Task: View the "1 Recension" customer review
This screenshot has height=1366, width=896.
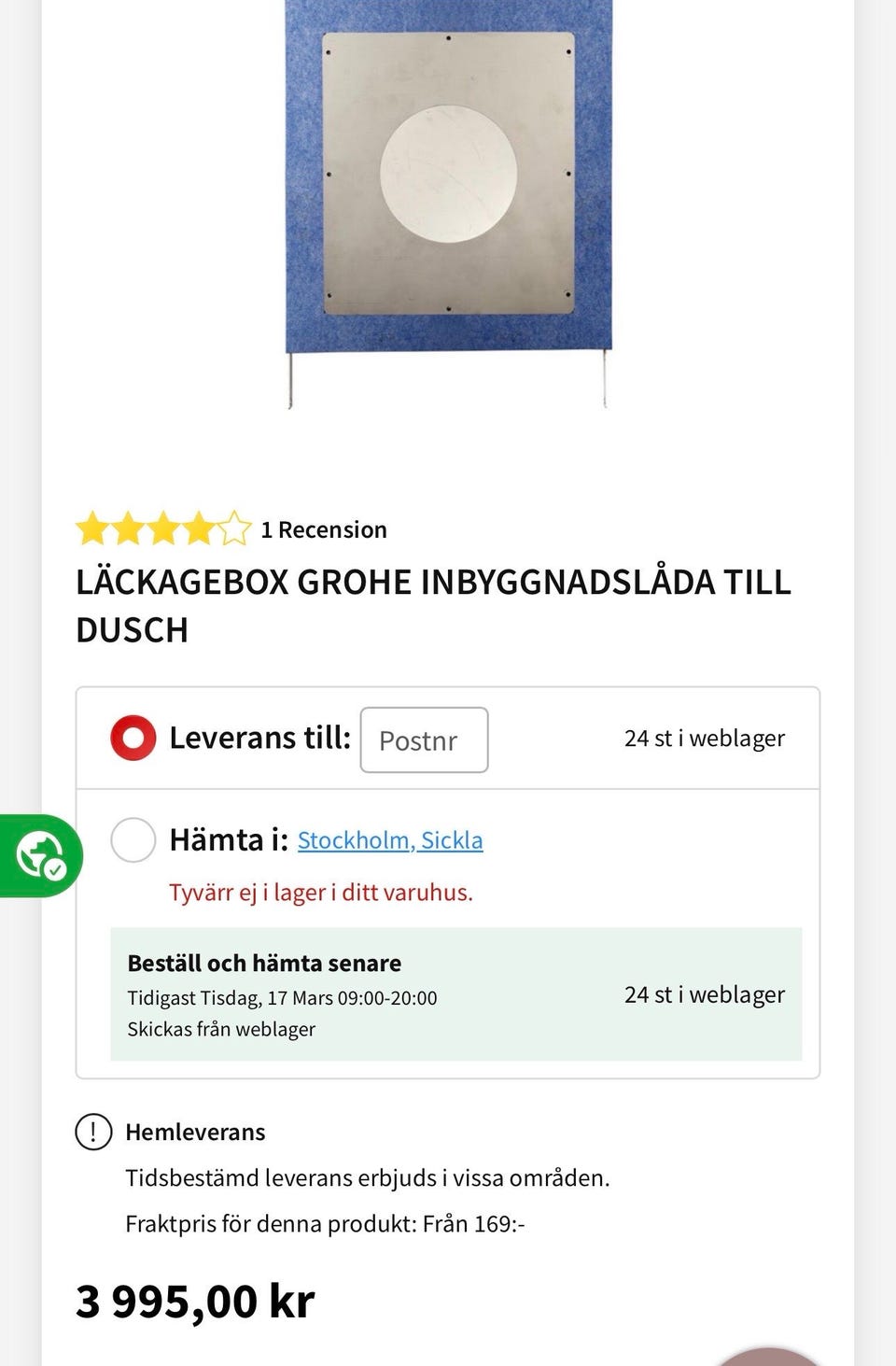Action: tap(324, 528)
